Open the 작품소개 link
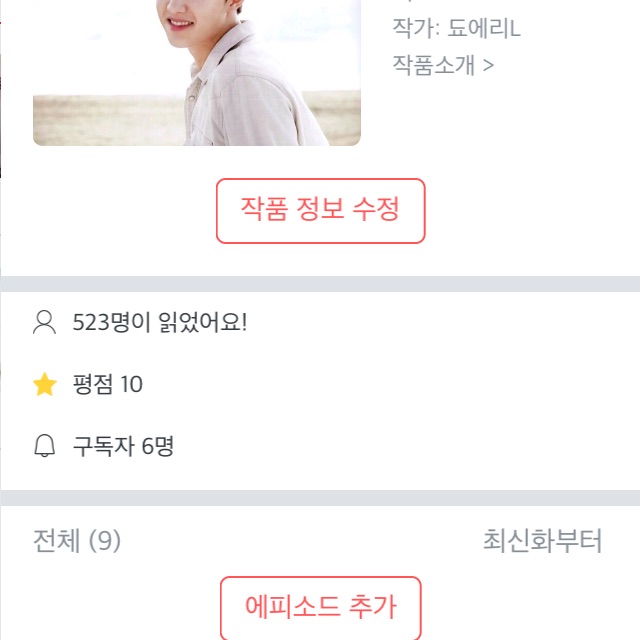 443,65
